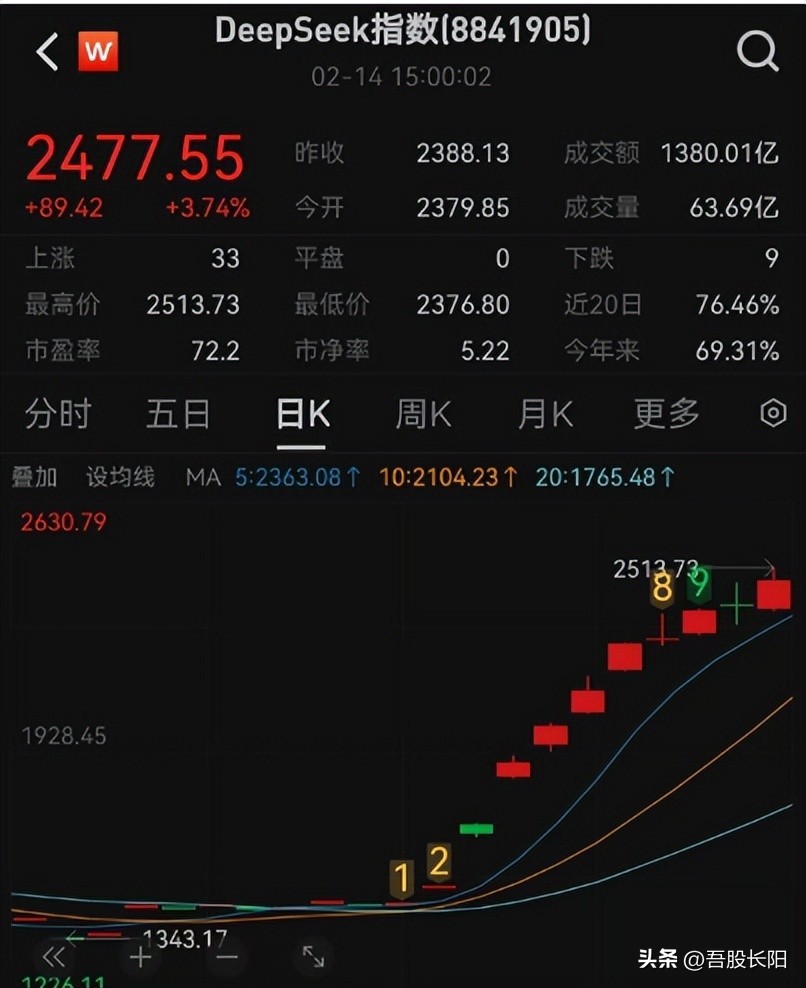Open the 更多 chart period options
The width and height of the screenshot is (806, 988).
[x=666, y=413]
